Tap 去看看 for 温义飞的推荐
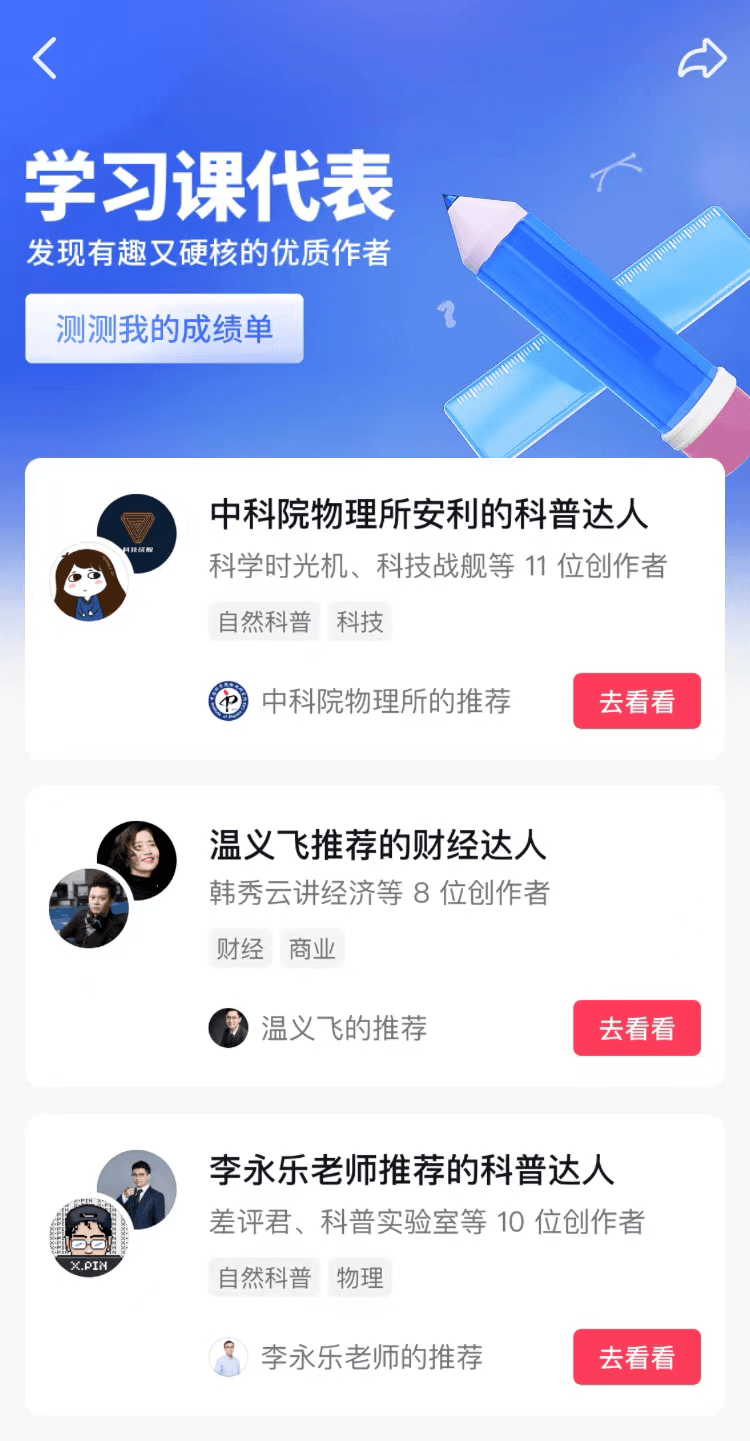Image resolution: width=750 pixels, height=1441 pixels. click(x=636, y=1028)
